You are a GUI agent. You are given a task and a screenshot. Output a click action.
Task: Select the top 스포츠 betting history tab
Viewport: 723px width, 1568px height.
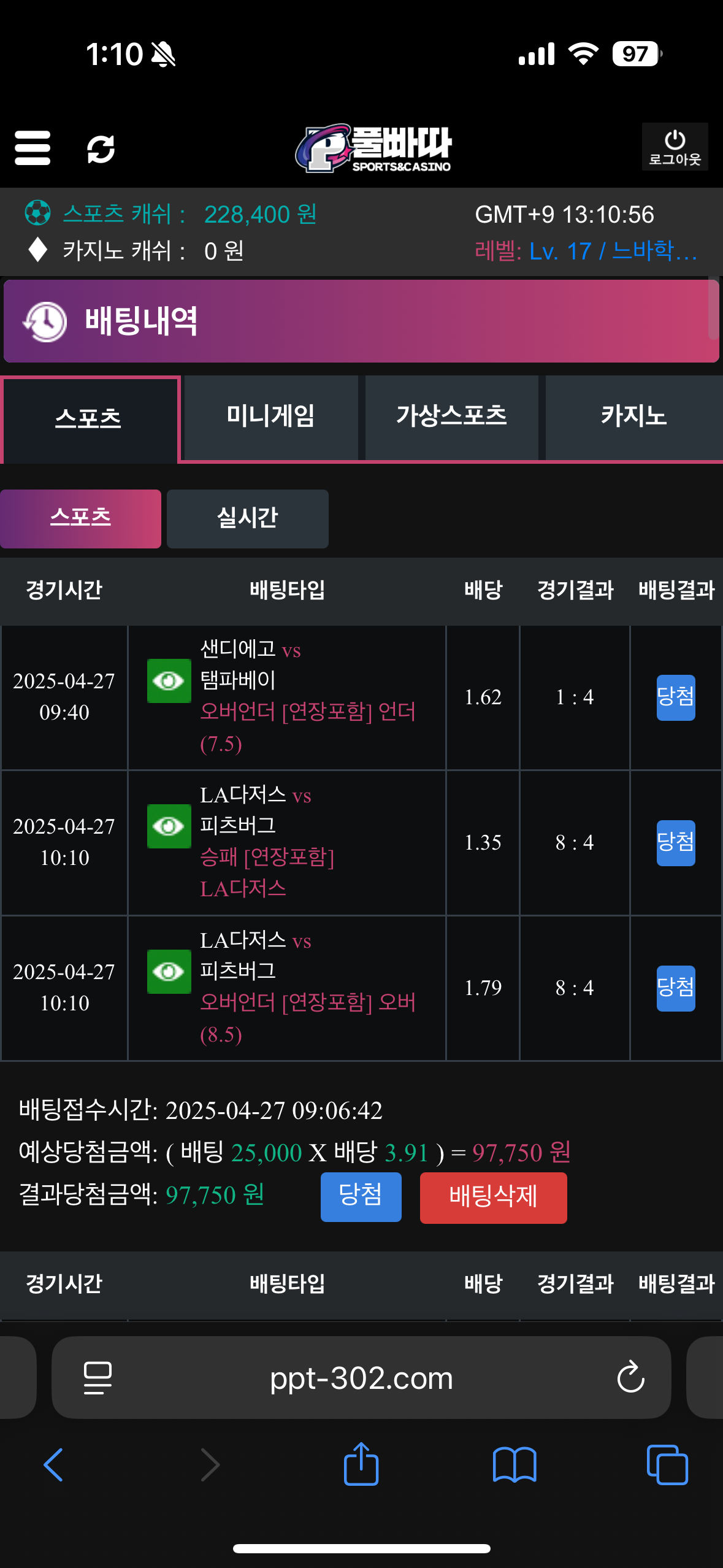[x=90, y=419]
